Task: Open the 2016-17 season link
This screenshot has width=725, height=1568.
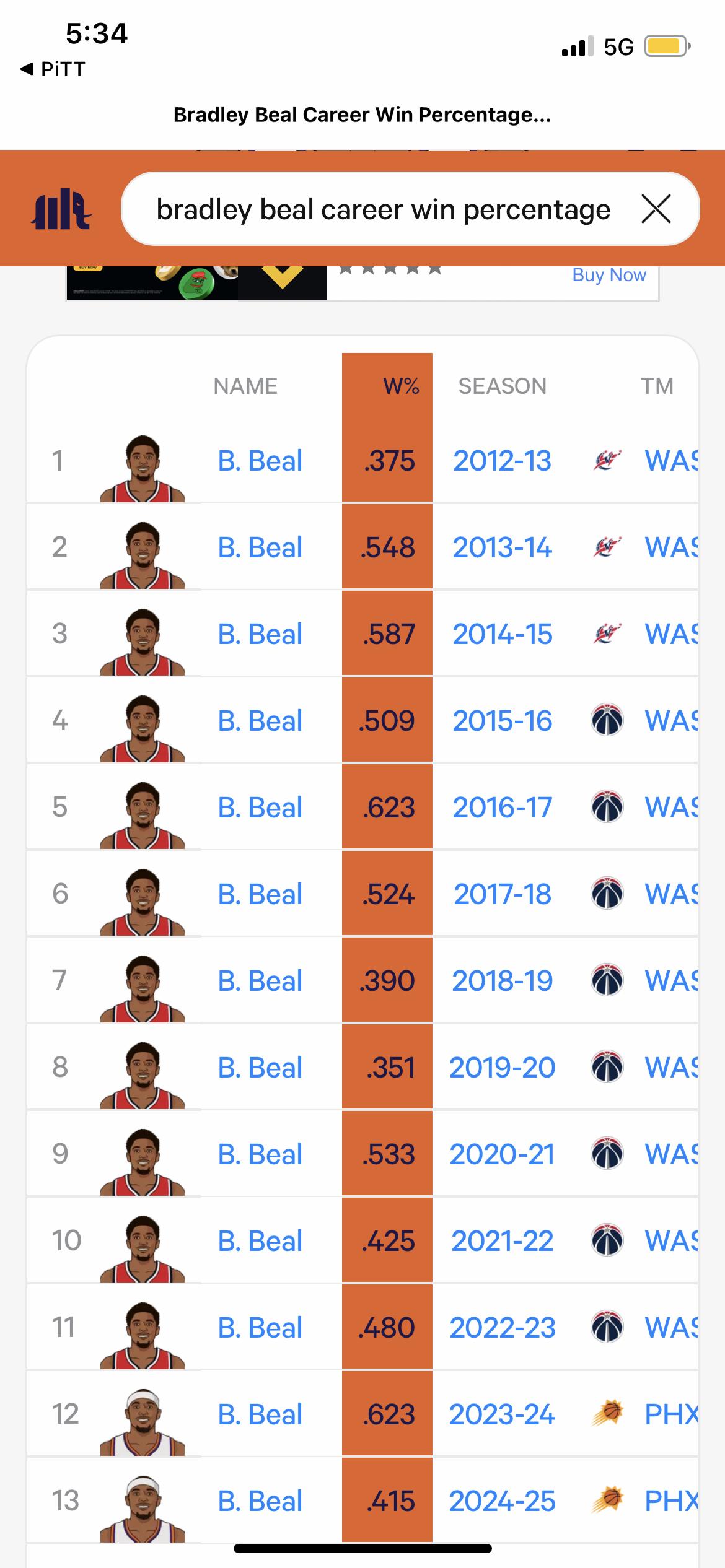Action: [x=502, y=808]
